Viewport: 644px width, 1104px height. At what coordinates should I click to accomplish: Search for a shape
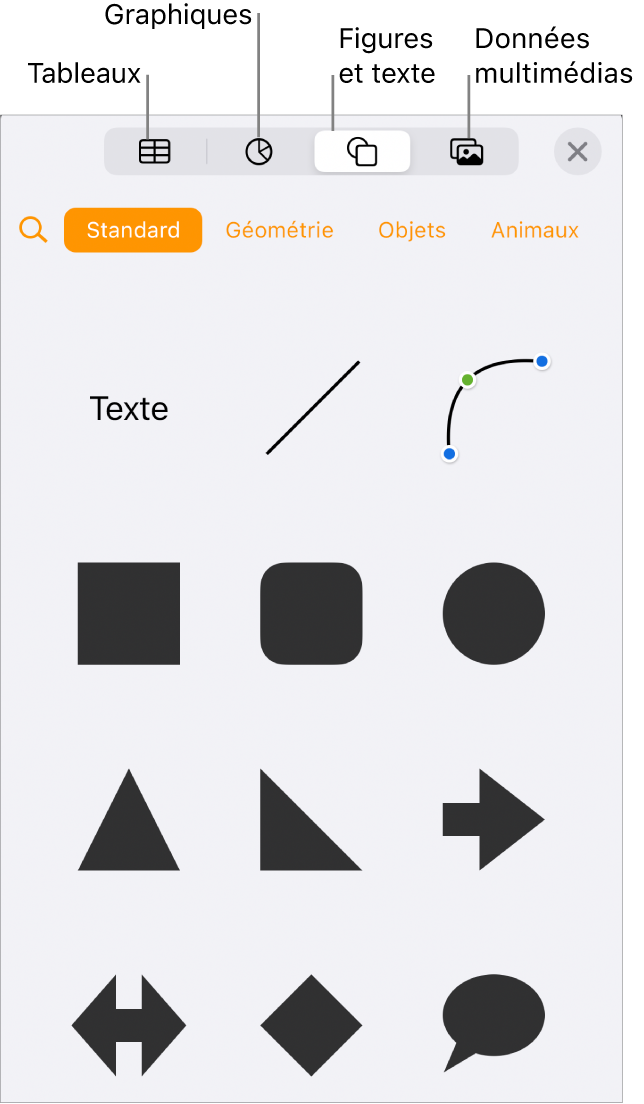pos(34,230)
